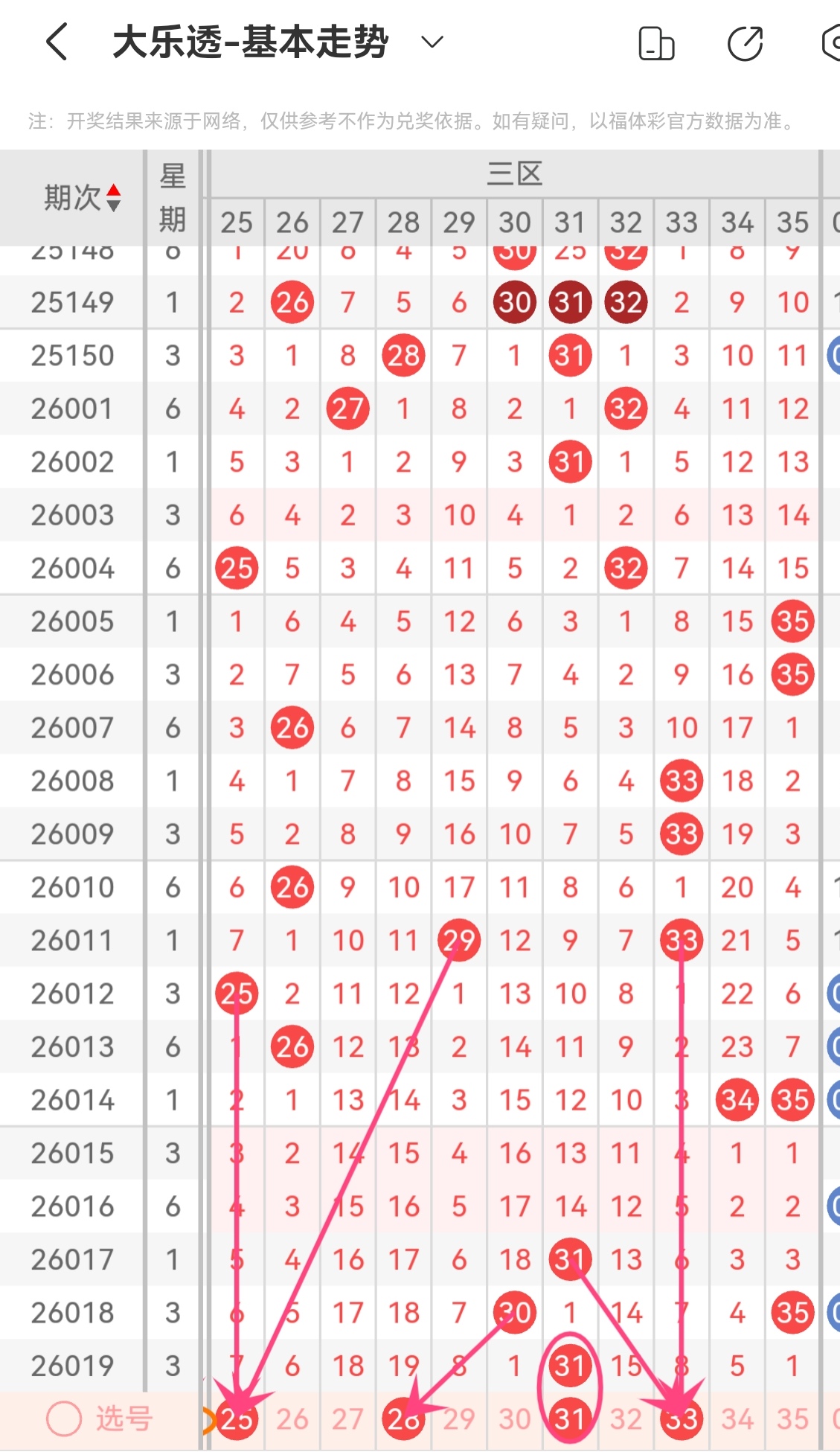Select number 26 in the 选号 row
The height and width of the screenshot is (1452, 840).
click(292, 1419)
